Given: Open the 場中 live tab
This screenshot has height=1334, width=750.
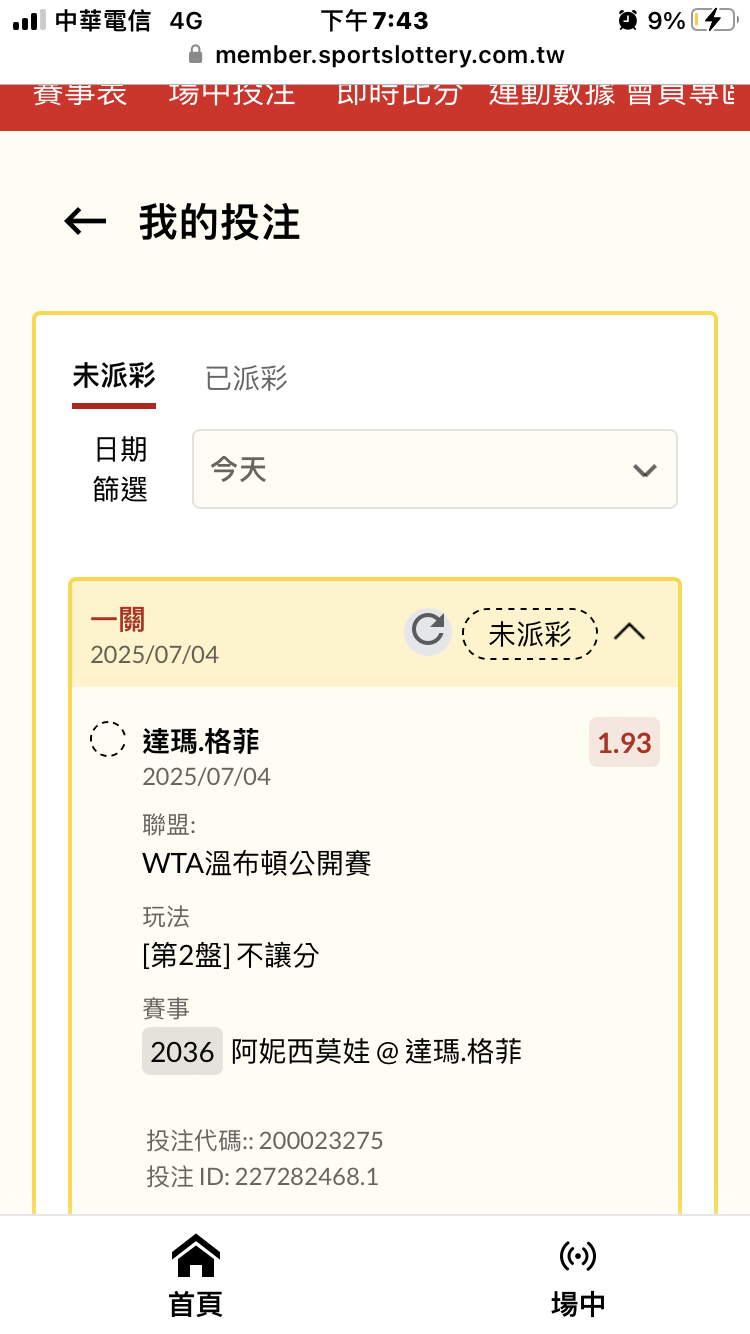Looking at the screenshot, I should pos(578,1275).
